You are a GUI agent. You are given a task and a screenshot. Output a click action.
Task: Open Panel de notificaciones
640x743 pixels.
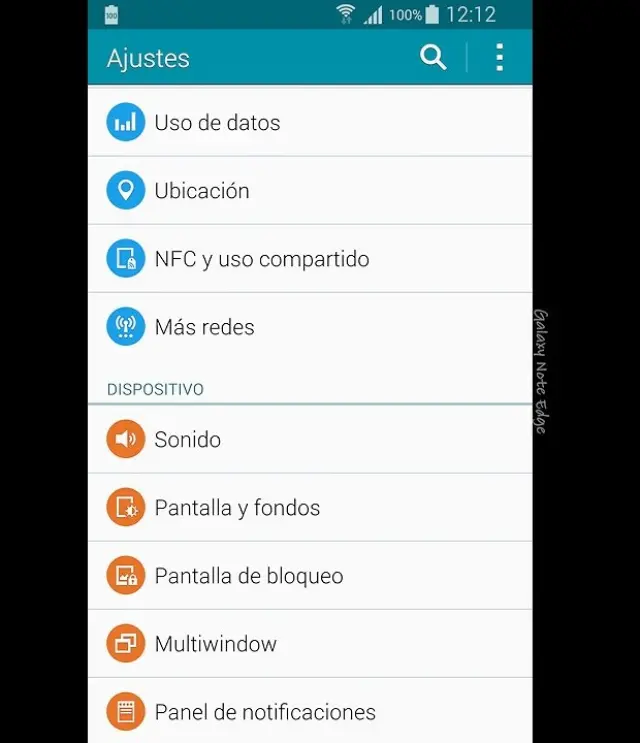pyautogui.click(x=265, y=712)
